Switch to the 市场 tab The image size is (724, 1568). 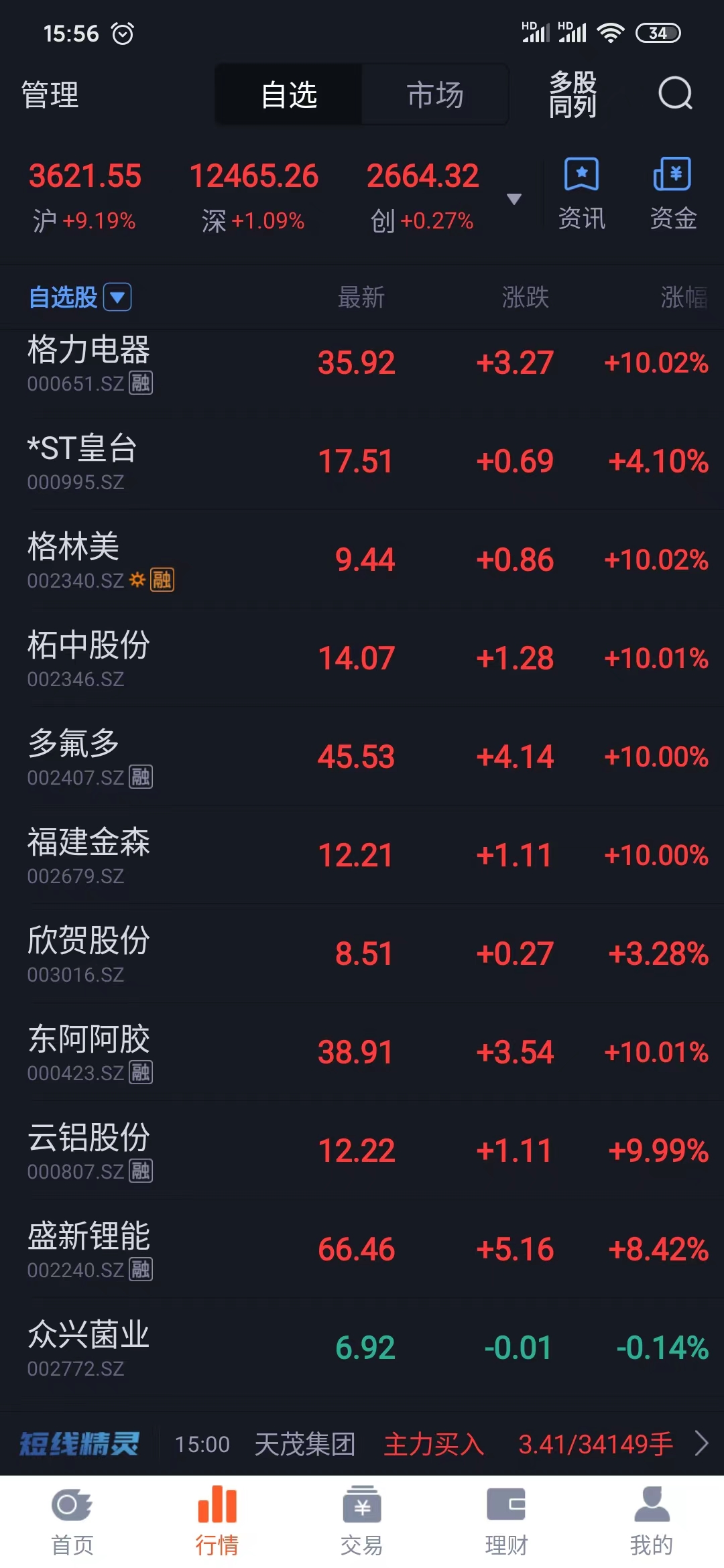(434, 94)
